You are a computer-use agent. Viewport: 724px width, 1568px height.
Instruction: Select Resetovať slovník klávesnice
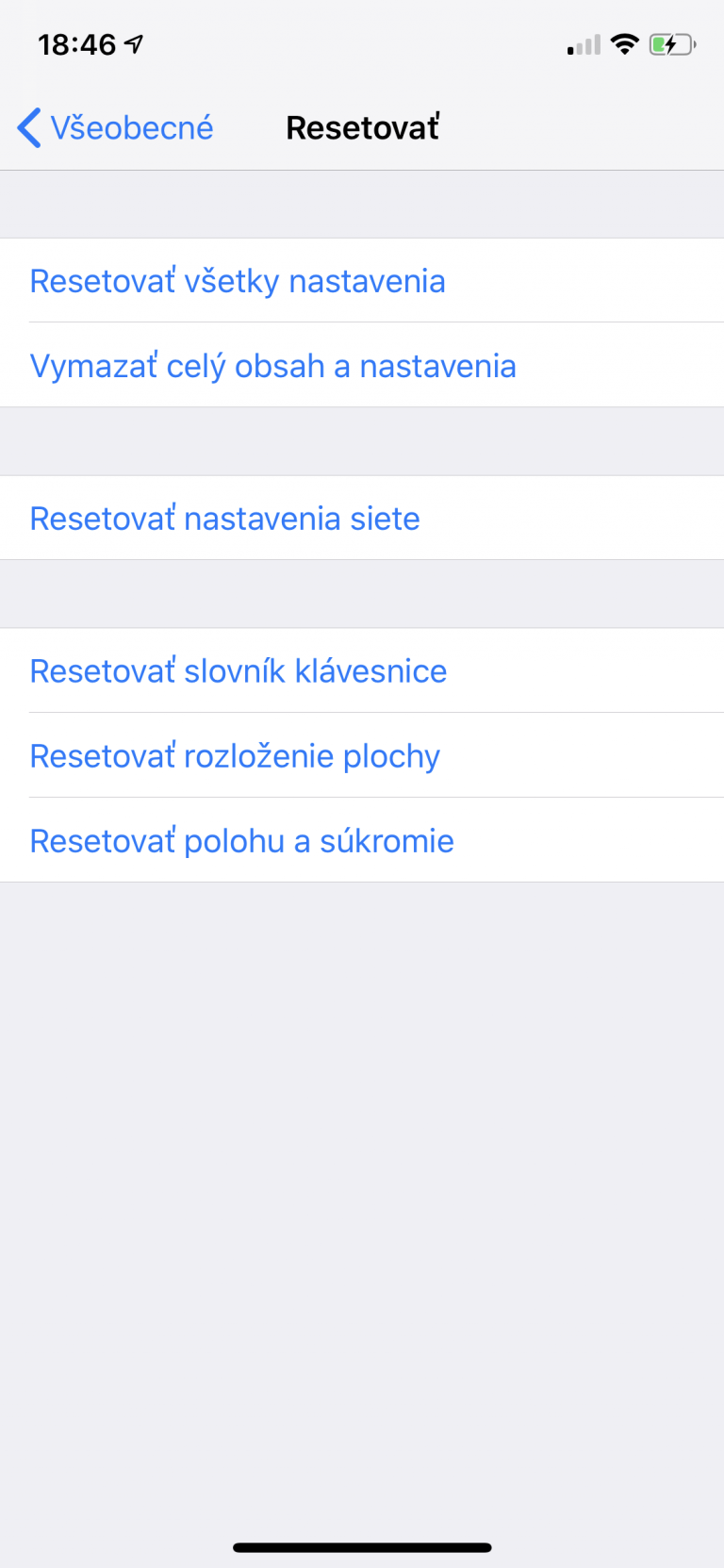point(362,670)
